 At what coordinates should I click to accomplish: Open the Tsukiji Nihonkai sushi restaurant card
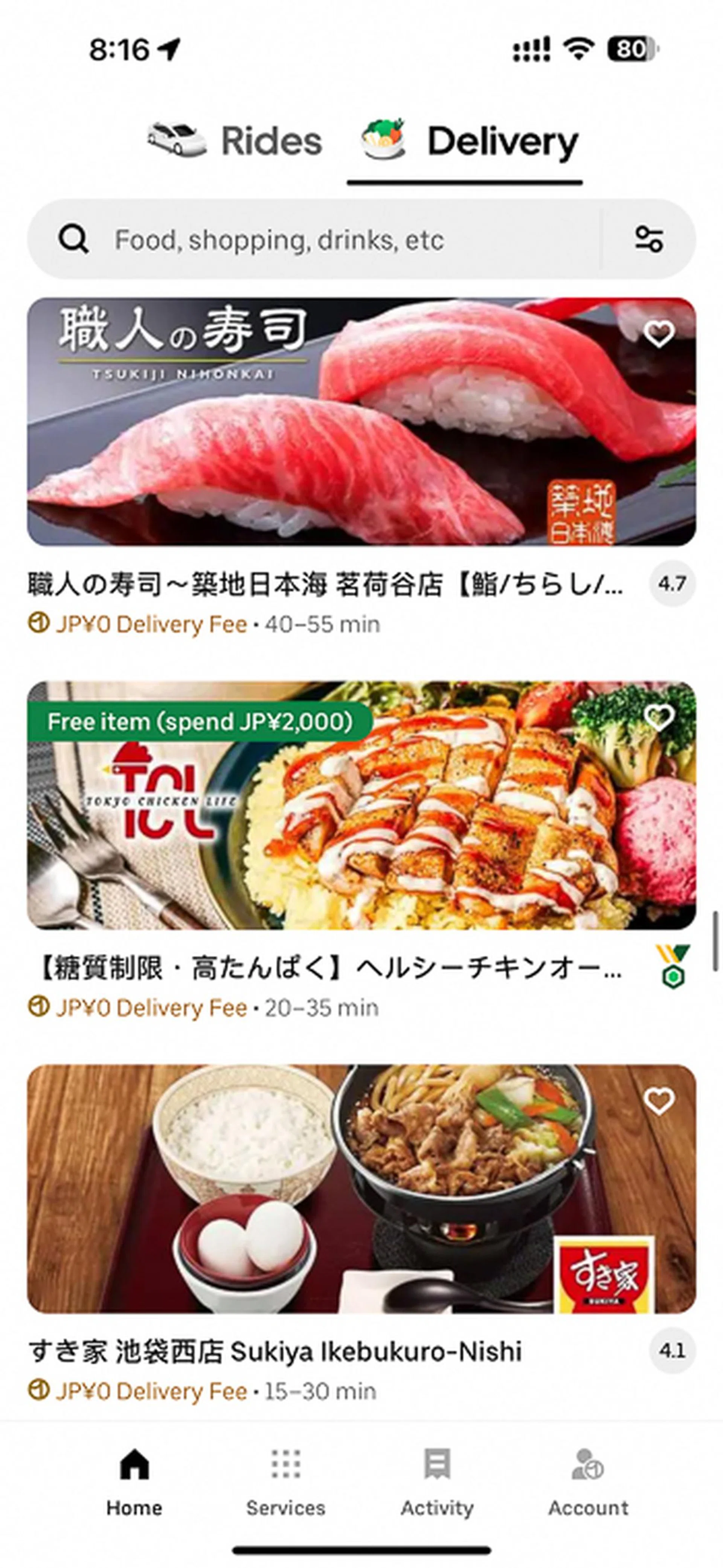(x=361, y=421)
